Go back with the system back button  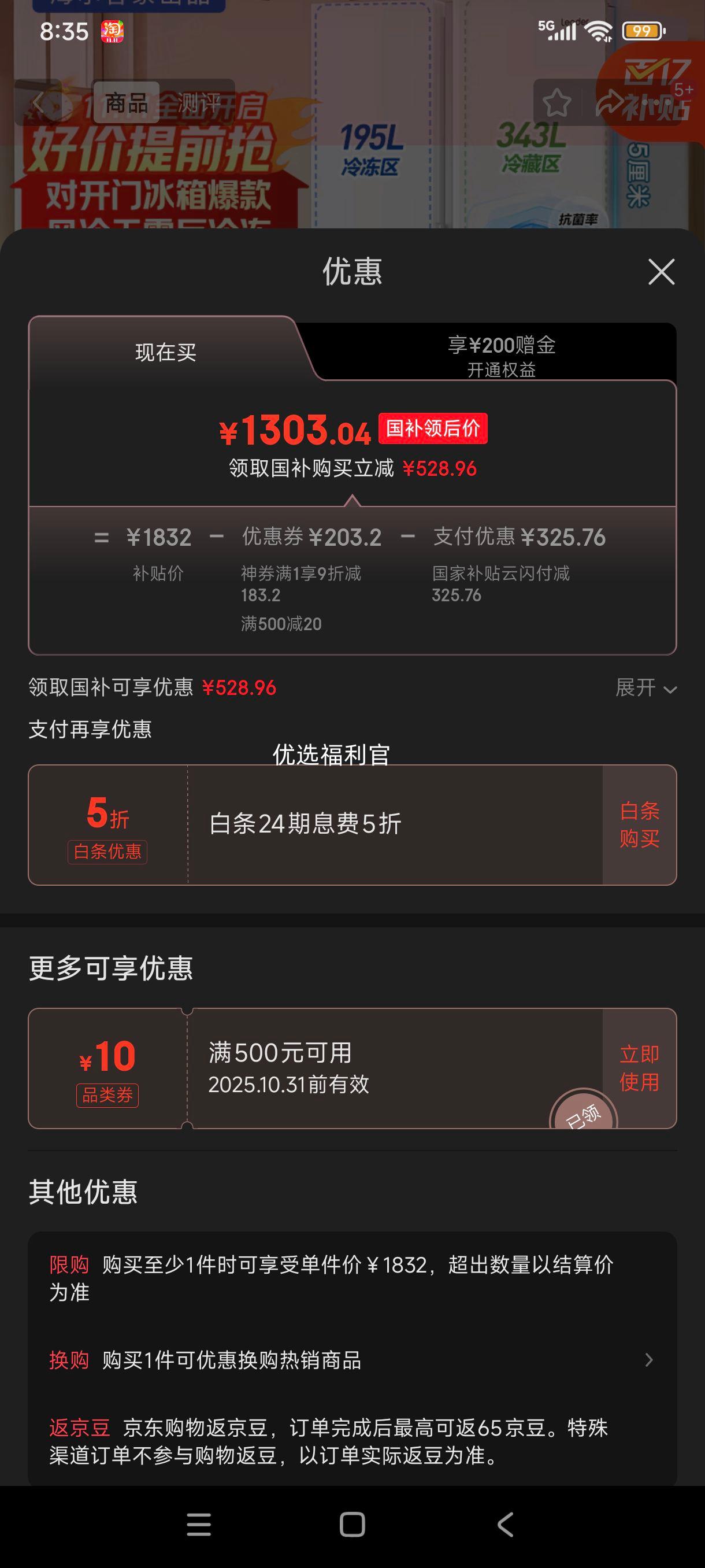click(x=506, y=1525)
